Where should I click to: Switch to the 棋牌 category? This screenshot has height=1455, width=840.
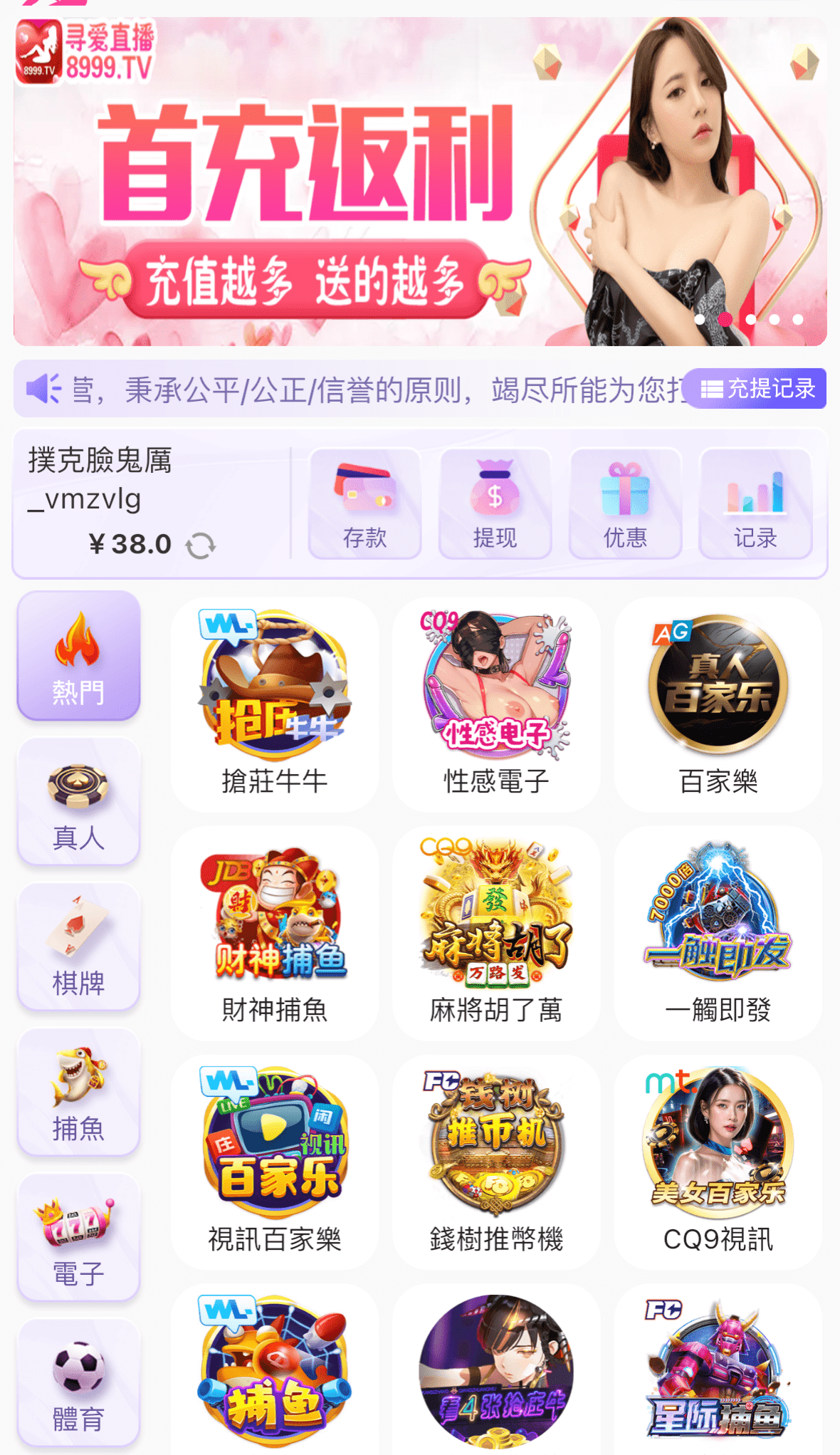click(78, 947)
